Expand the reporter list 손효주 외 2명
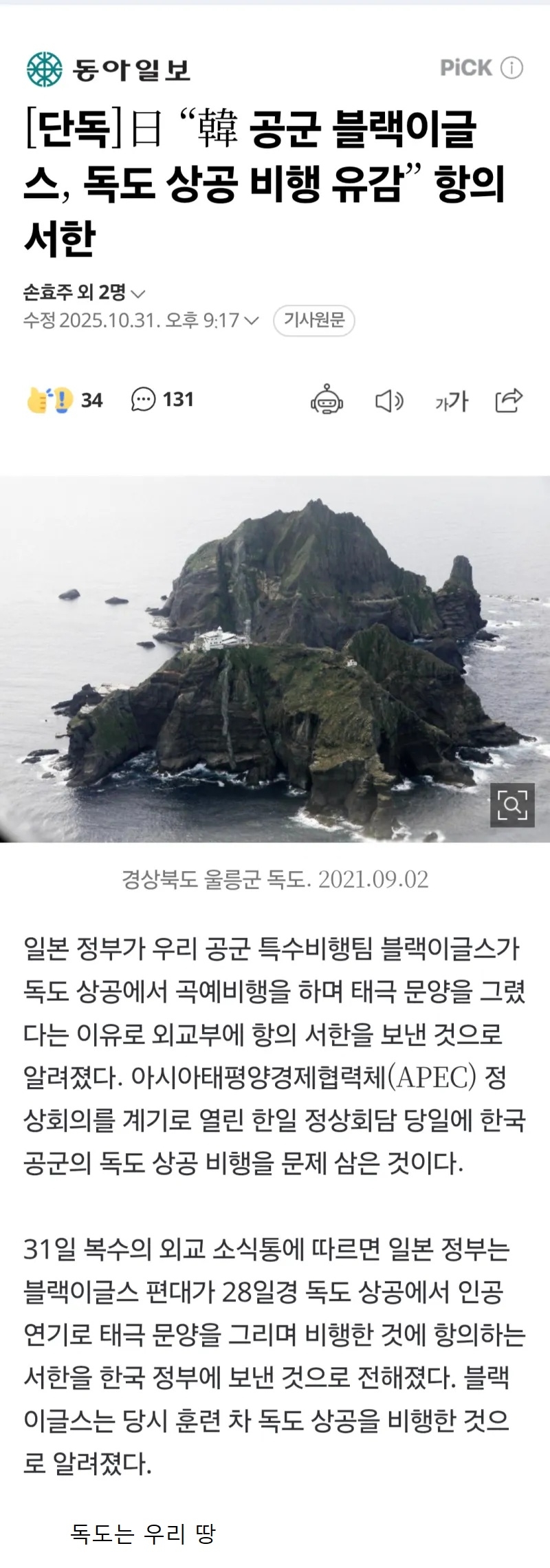The width and height of the screenshot is (550, 1568). (x=85, y=293)
